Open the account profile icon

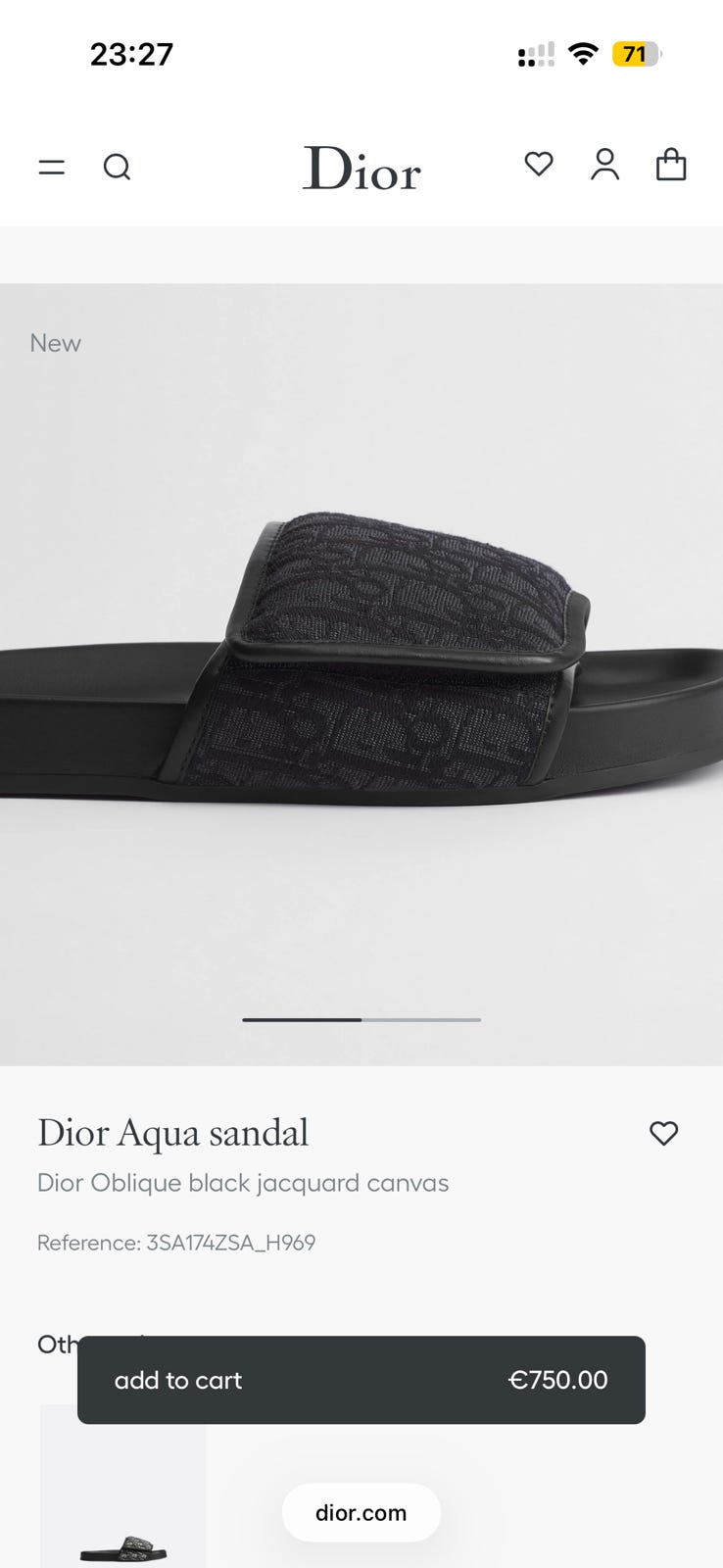pos(604,165)
